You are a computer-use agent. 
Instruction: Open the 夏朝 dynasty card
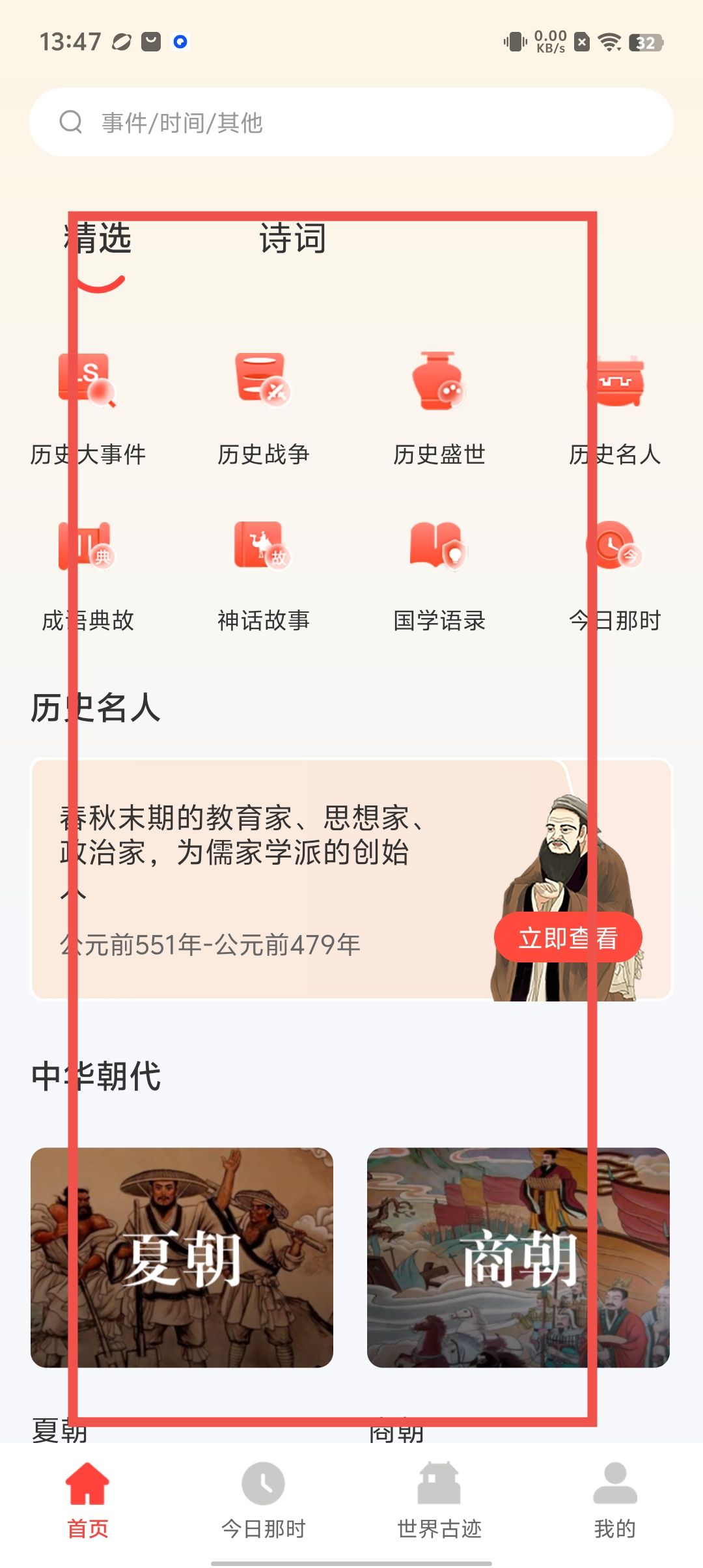pyautogui.click(x=182, y=1257)
